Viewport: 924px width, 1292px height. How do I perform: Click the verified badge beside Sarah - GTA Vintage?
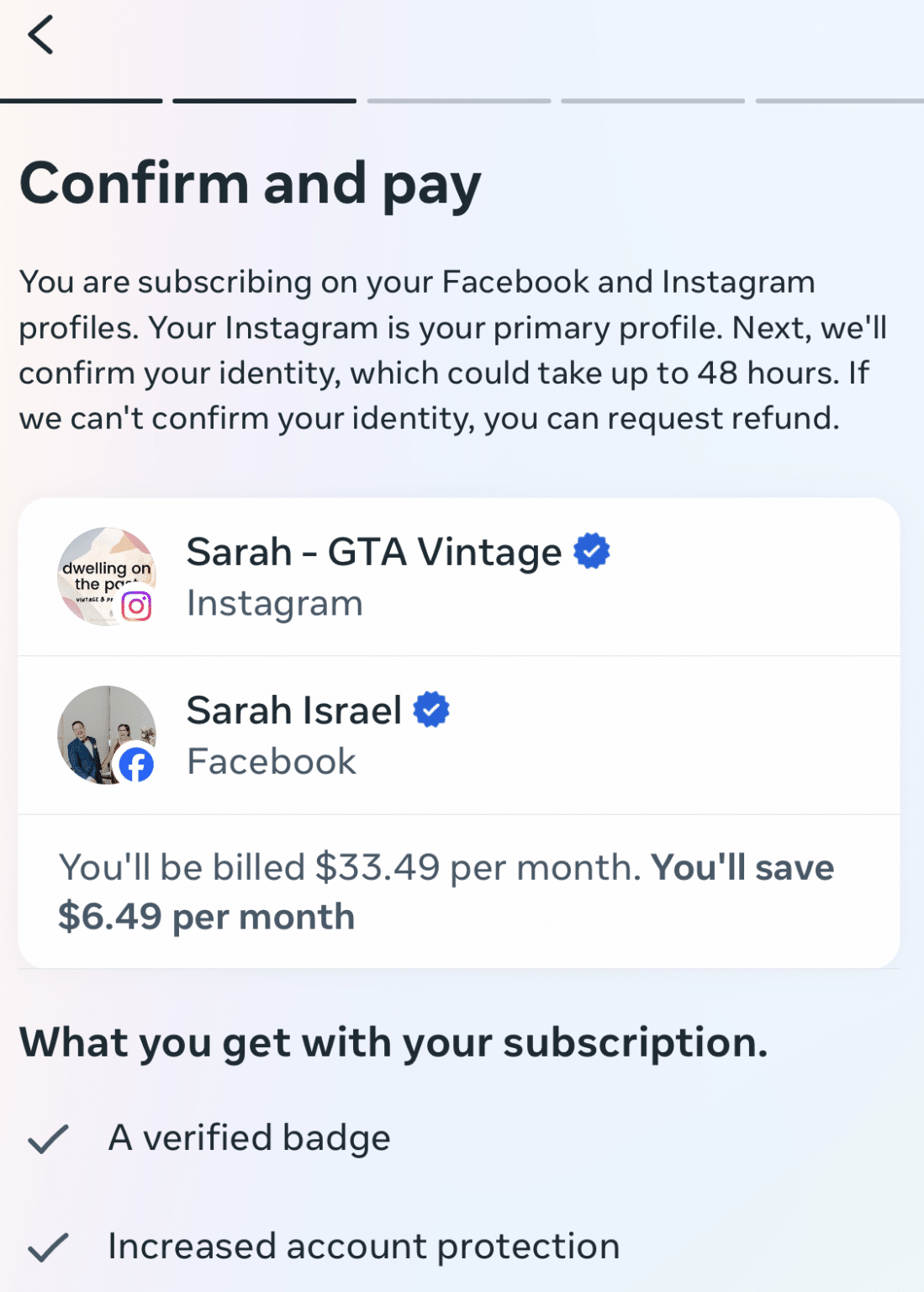[x=591, y=550]
